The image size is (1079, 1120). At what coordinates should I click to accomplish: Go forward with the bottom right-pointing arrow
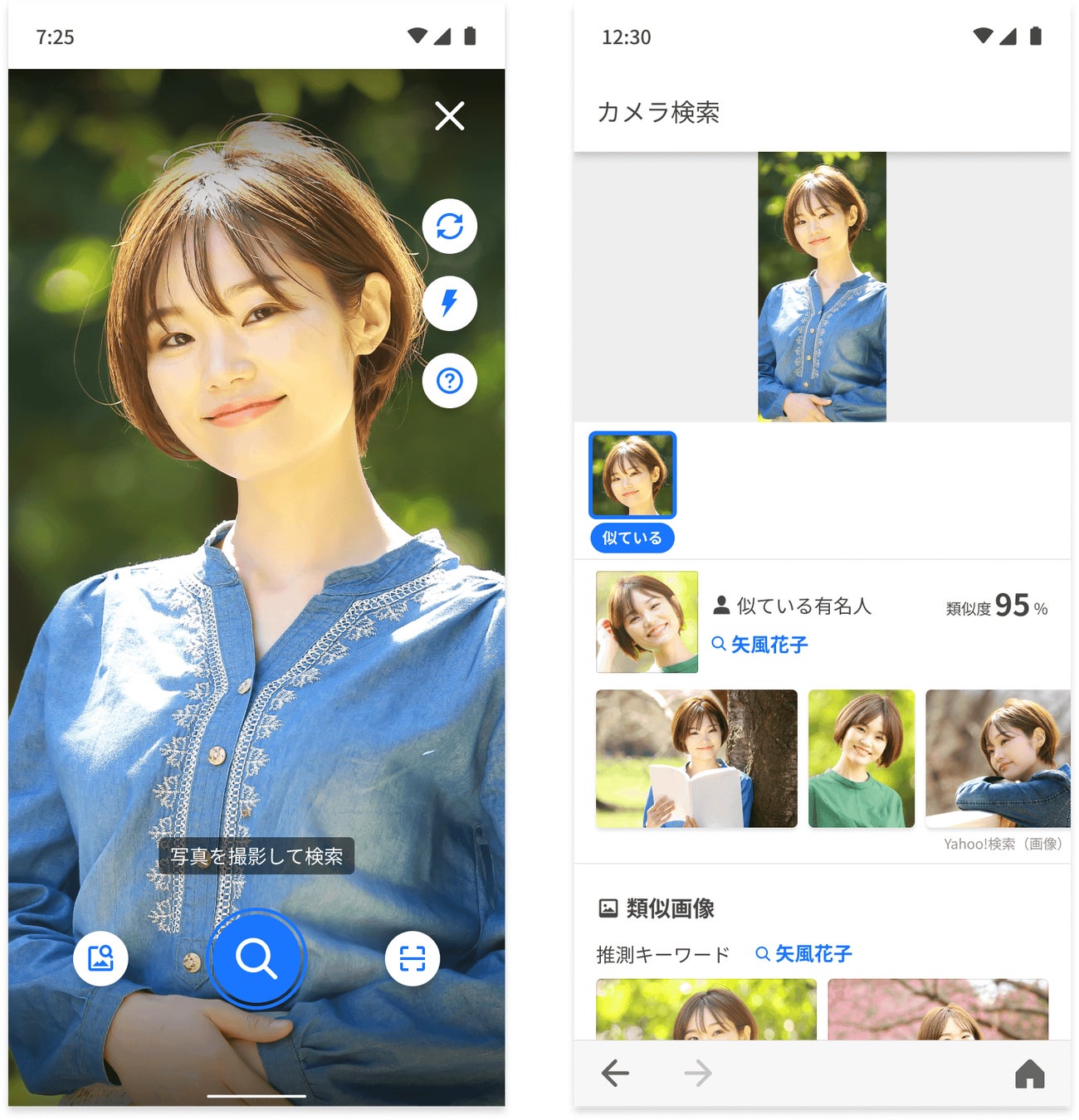(x=697, y=1073)
